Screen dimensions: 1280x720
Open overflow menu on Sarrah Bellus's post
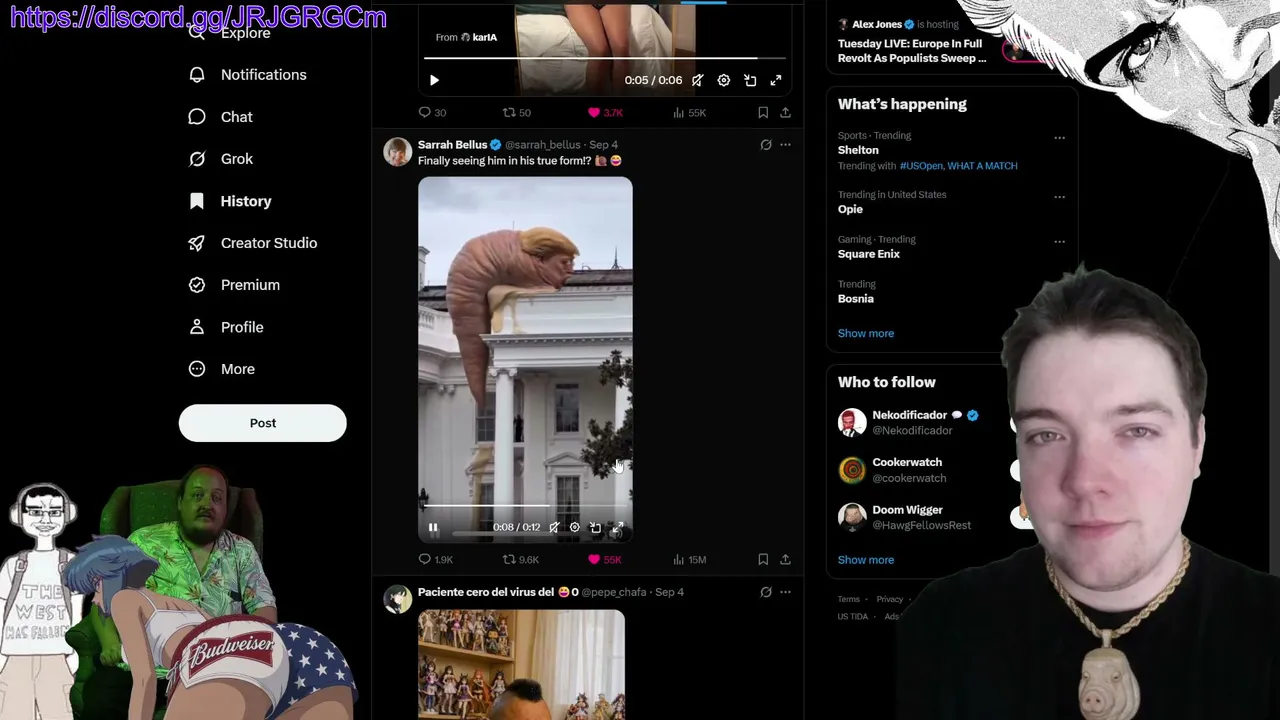[x=785, y=145]
